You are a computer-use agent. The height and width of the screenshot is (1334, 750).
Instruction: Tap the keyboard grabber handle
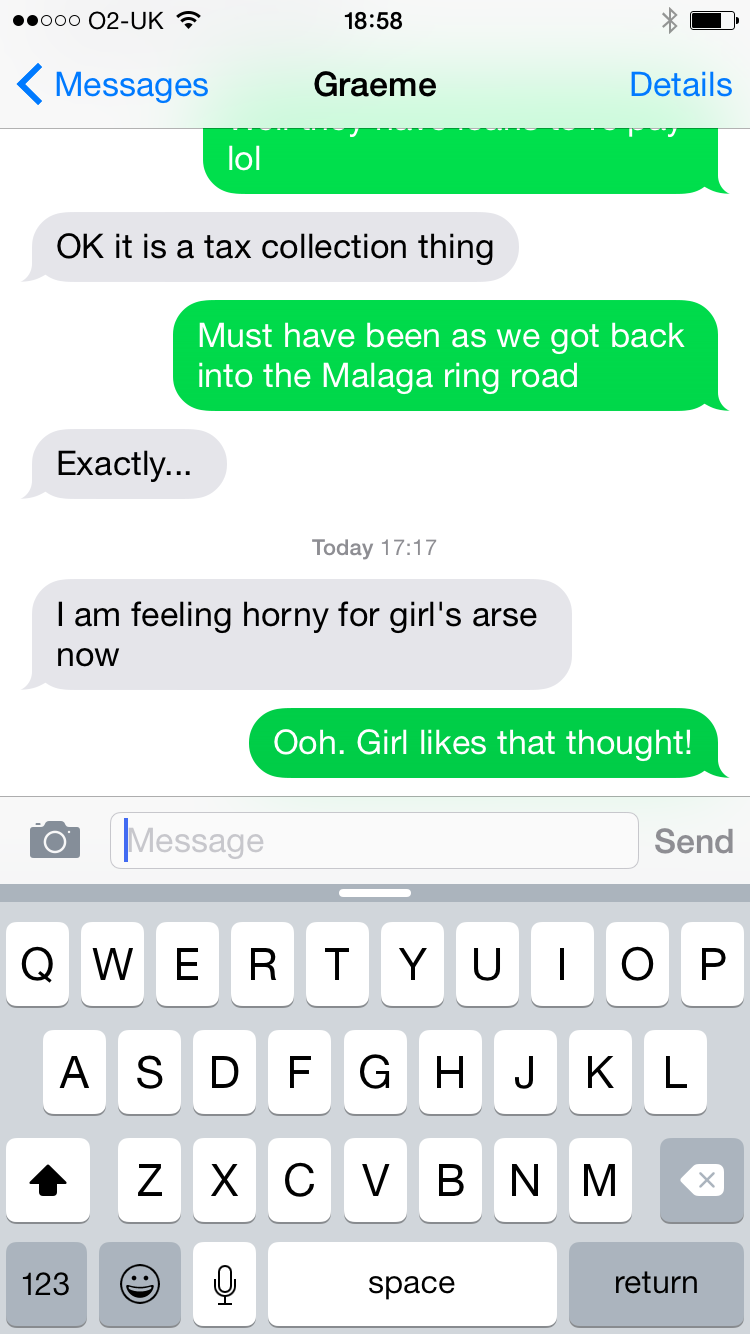(x=375, y=892)
